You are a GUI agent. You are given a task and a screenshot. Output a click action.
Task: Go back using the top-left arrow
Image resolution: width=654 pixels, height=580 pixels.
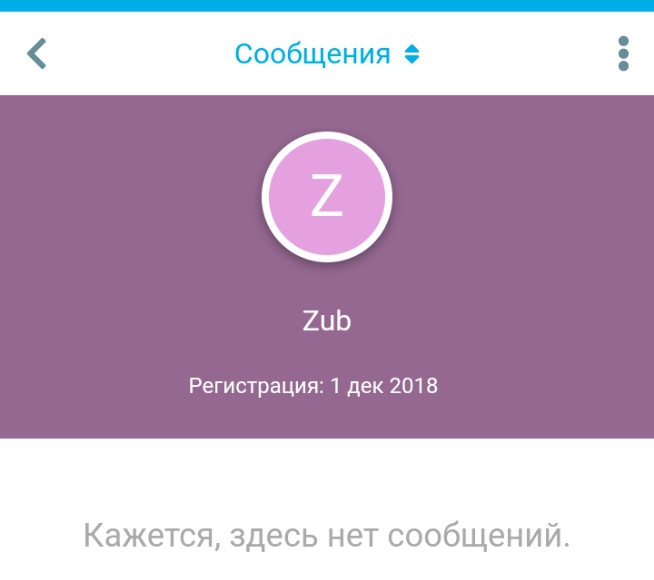(37, 53)
